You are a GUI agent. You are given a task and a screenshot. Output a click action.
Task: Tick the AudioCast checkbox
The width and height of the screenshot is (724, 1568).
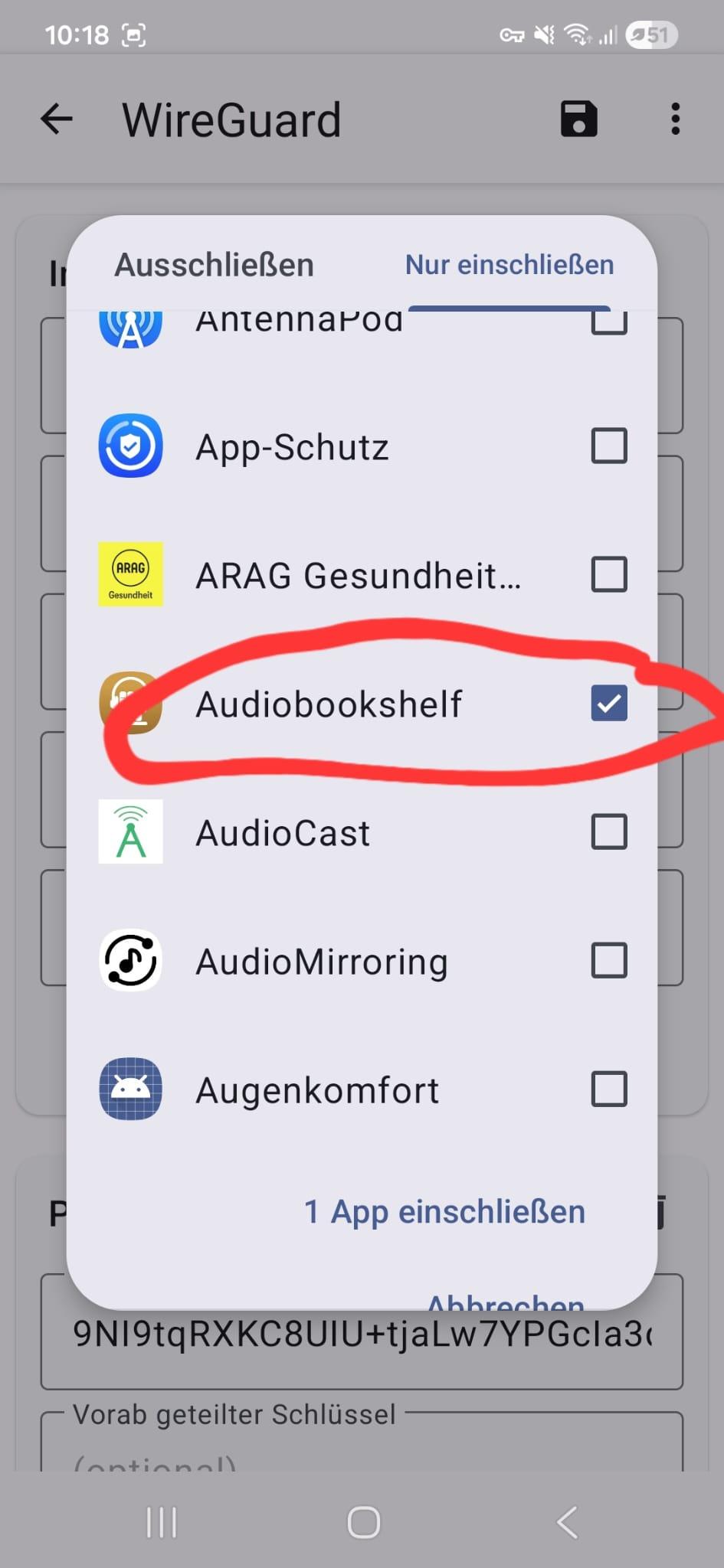(x=609, y=832)
